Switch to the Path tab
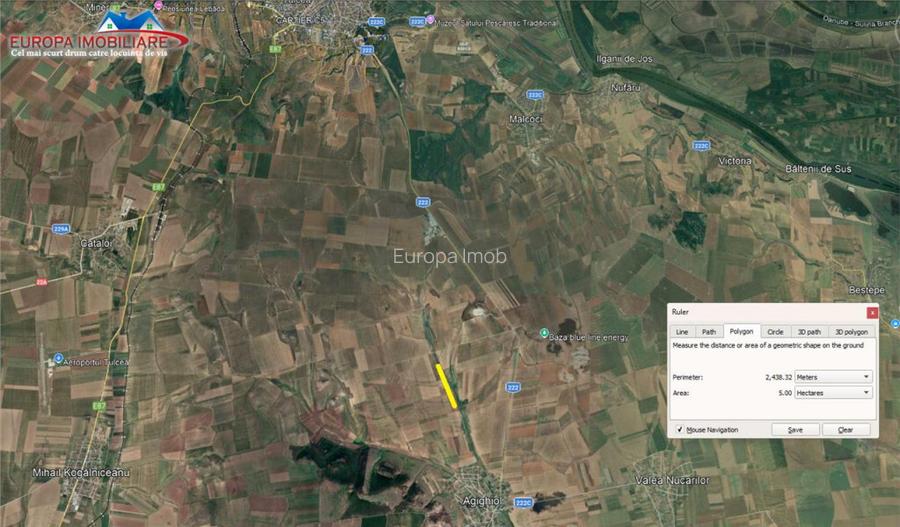Viewport: 900px width, 527px height. tap(708, 331)
